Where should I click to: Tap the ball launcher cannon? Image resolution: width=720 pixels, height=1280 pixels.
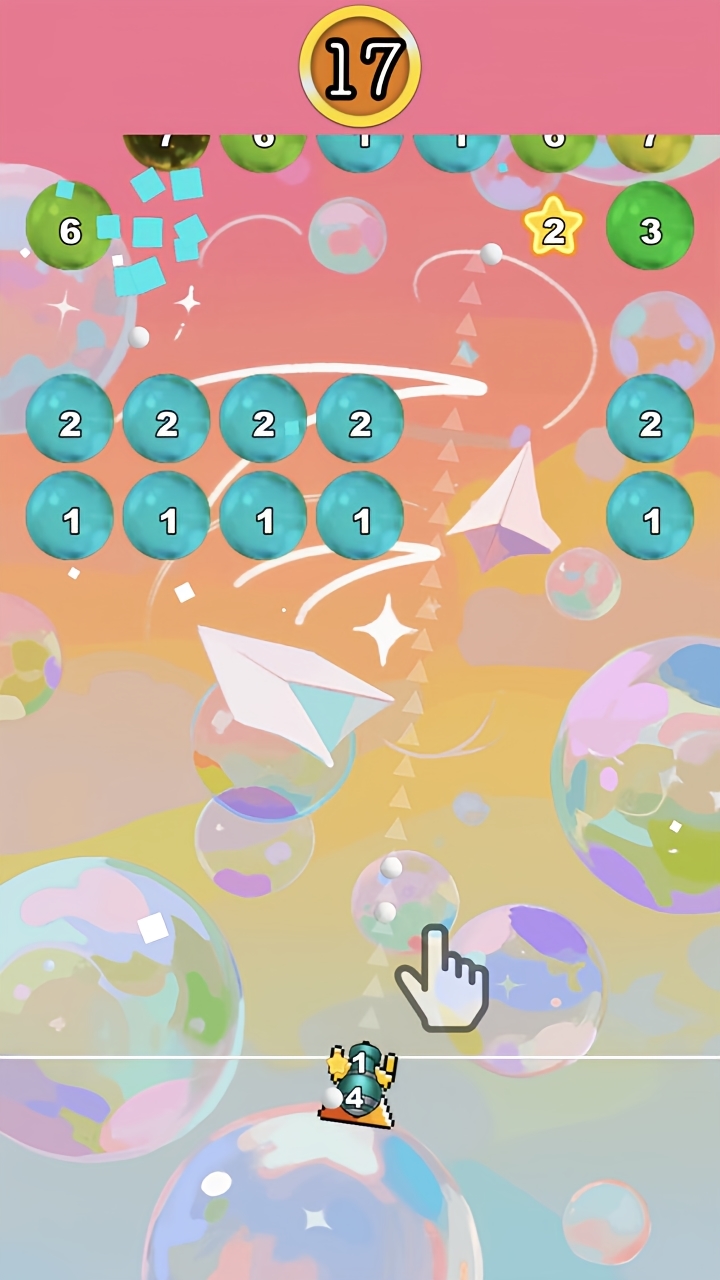(360, 1085)
